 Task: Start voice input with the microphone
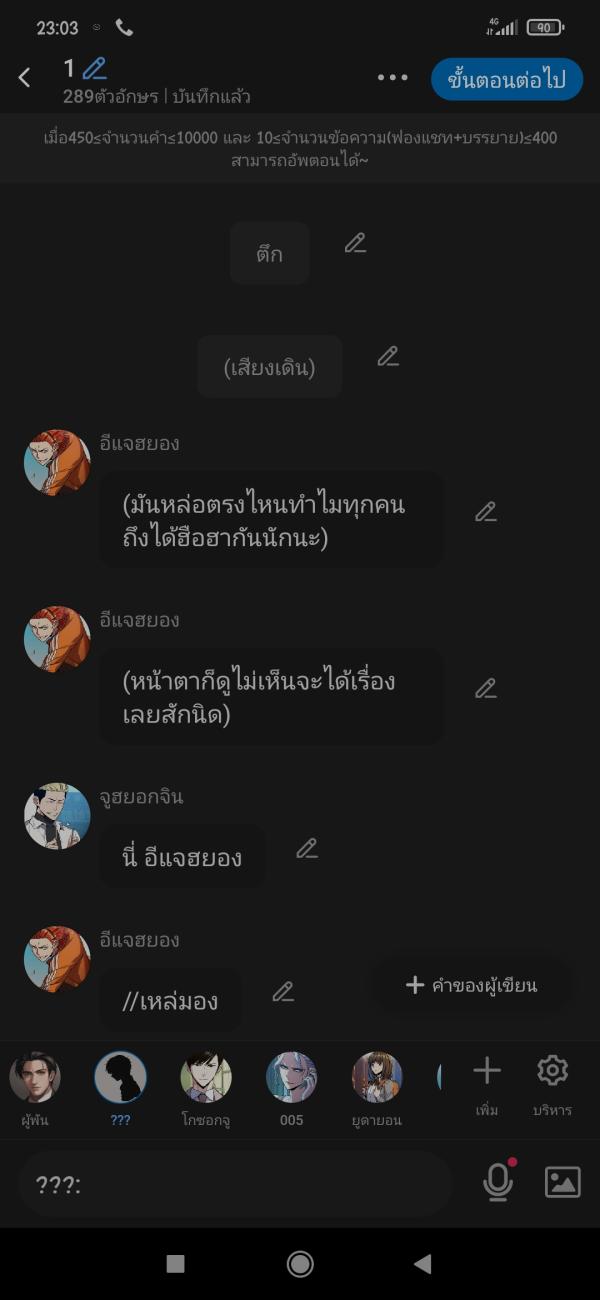click(498, 1182)
